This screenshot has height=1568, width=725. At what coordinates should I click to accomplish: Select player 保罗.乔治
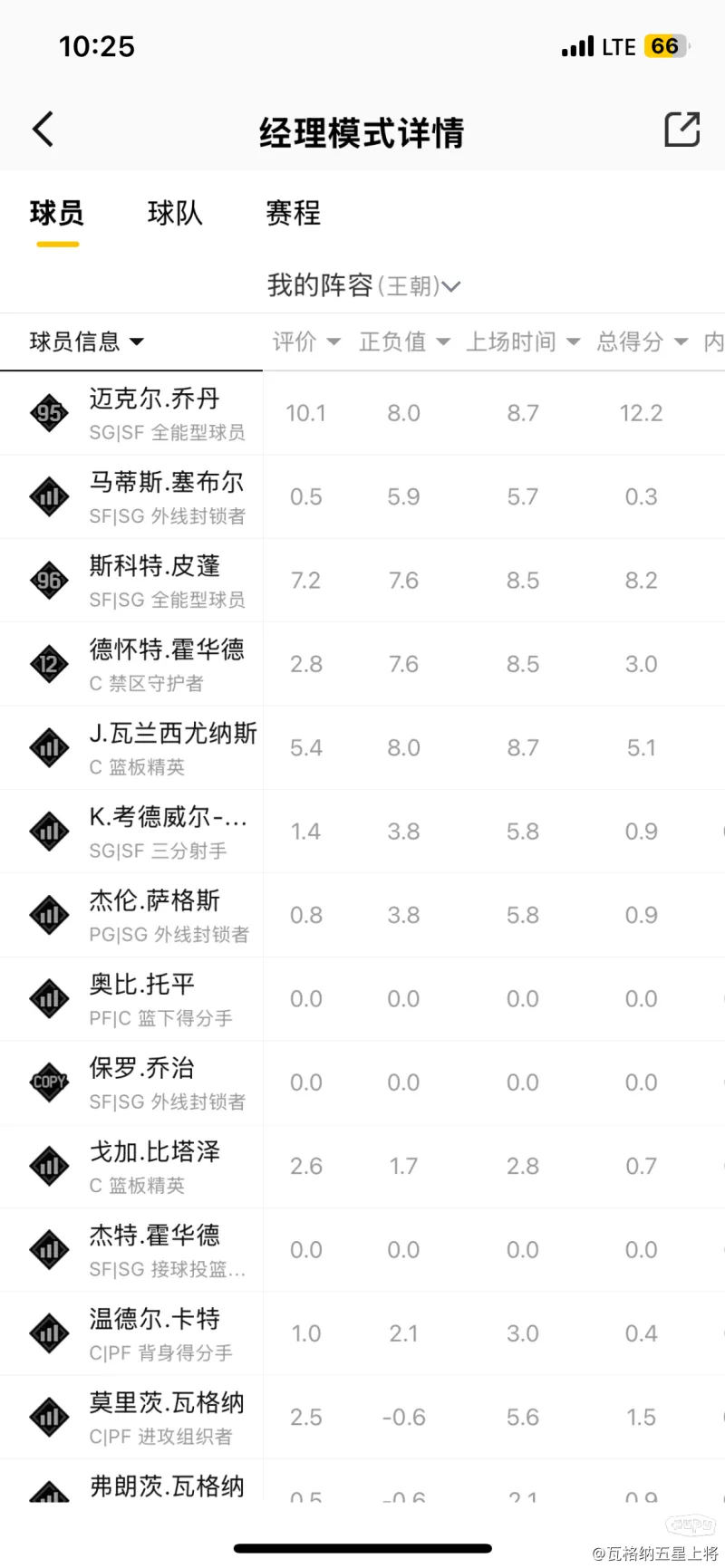(x=362, y=1082)
